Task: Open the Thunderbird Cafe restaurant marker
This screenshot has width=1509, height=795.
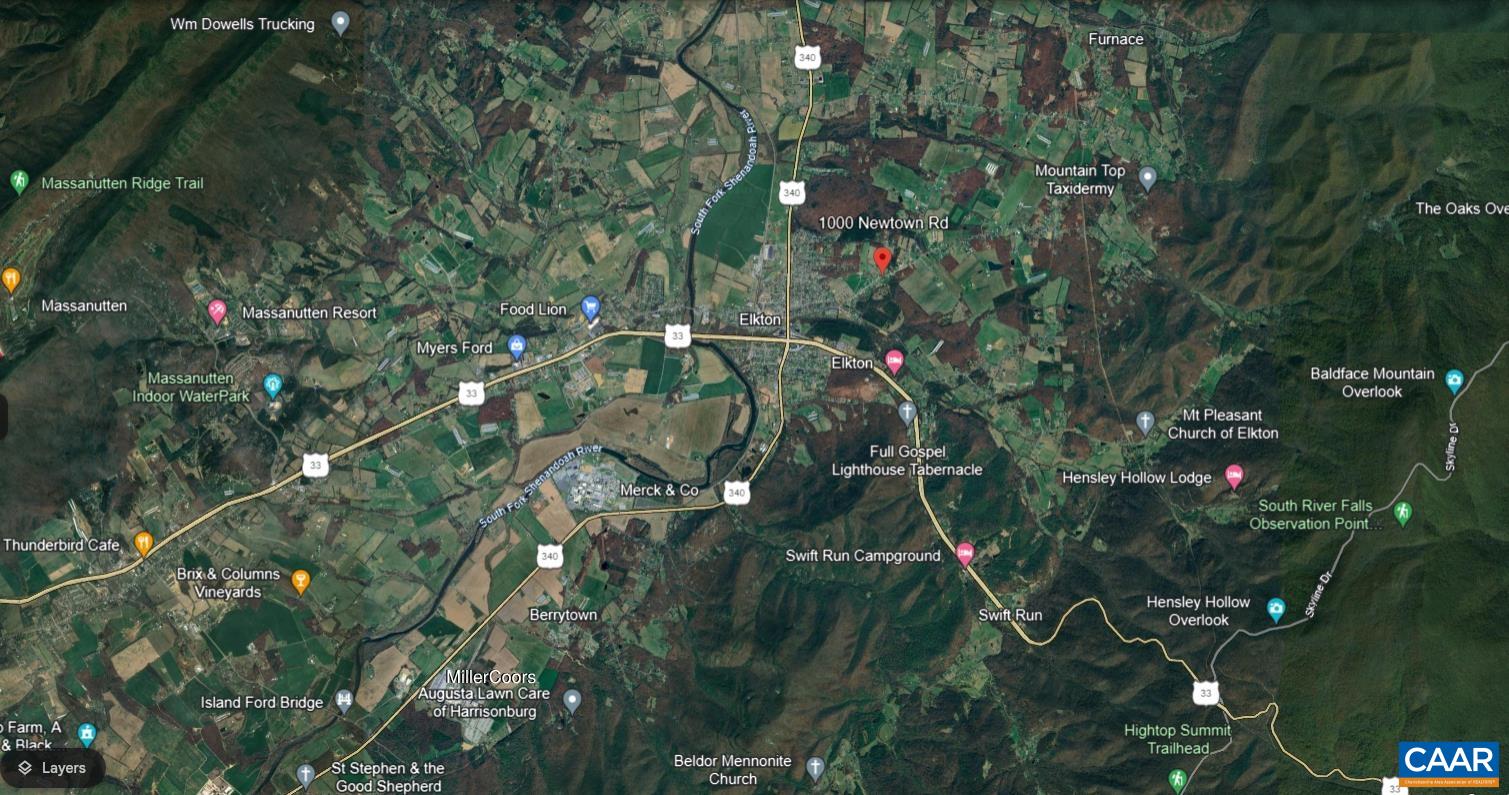Action: tap(143, 544)
